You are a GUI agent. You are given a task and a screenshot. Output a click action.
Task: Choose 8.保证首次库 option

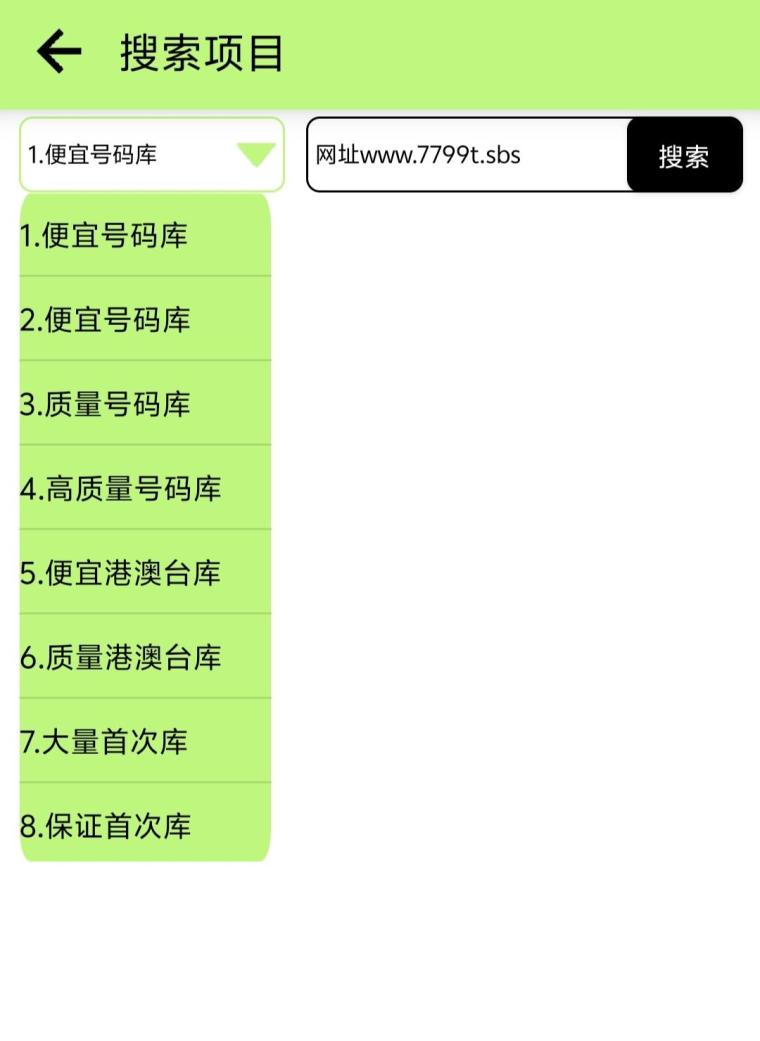click(145, 826)
